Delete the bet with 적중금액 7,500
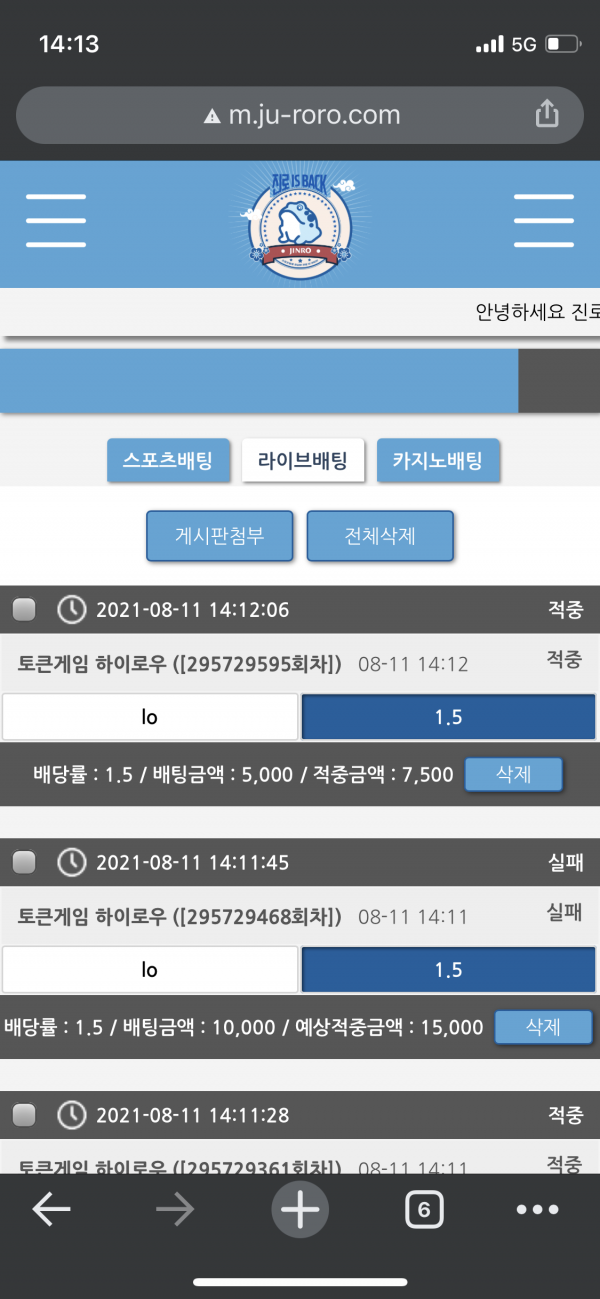Image resolution: width=600 pixels, height=1299 pixels. [x=513, y=774]
